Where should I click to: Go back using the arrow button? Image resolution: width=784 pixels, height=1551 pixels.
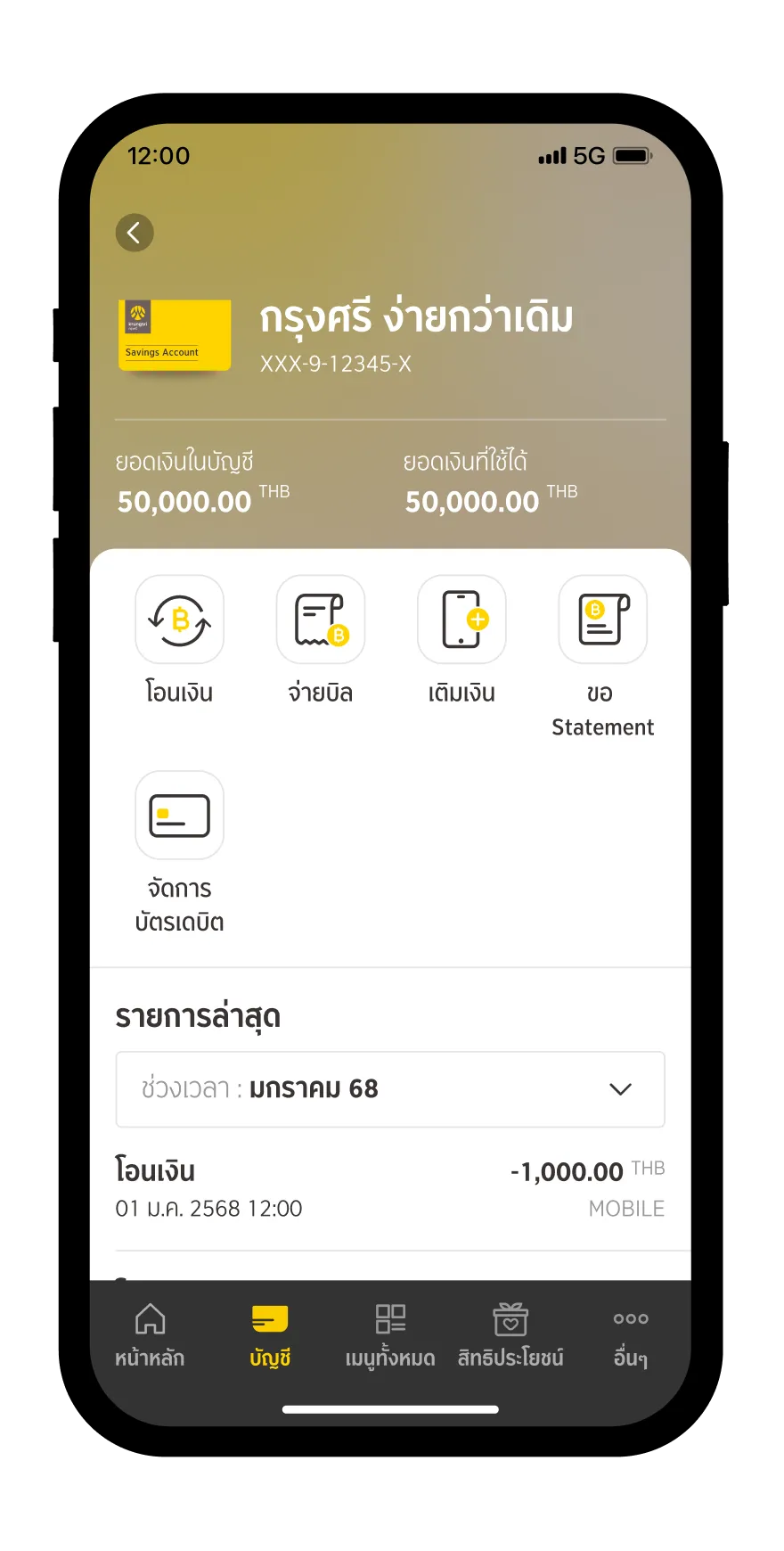[135, 234]
